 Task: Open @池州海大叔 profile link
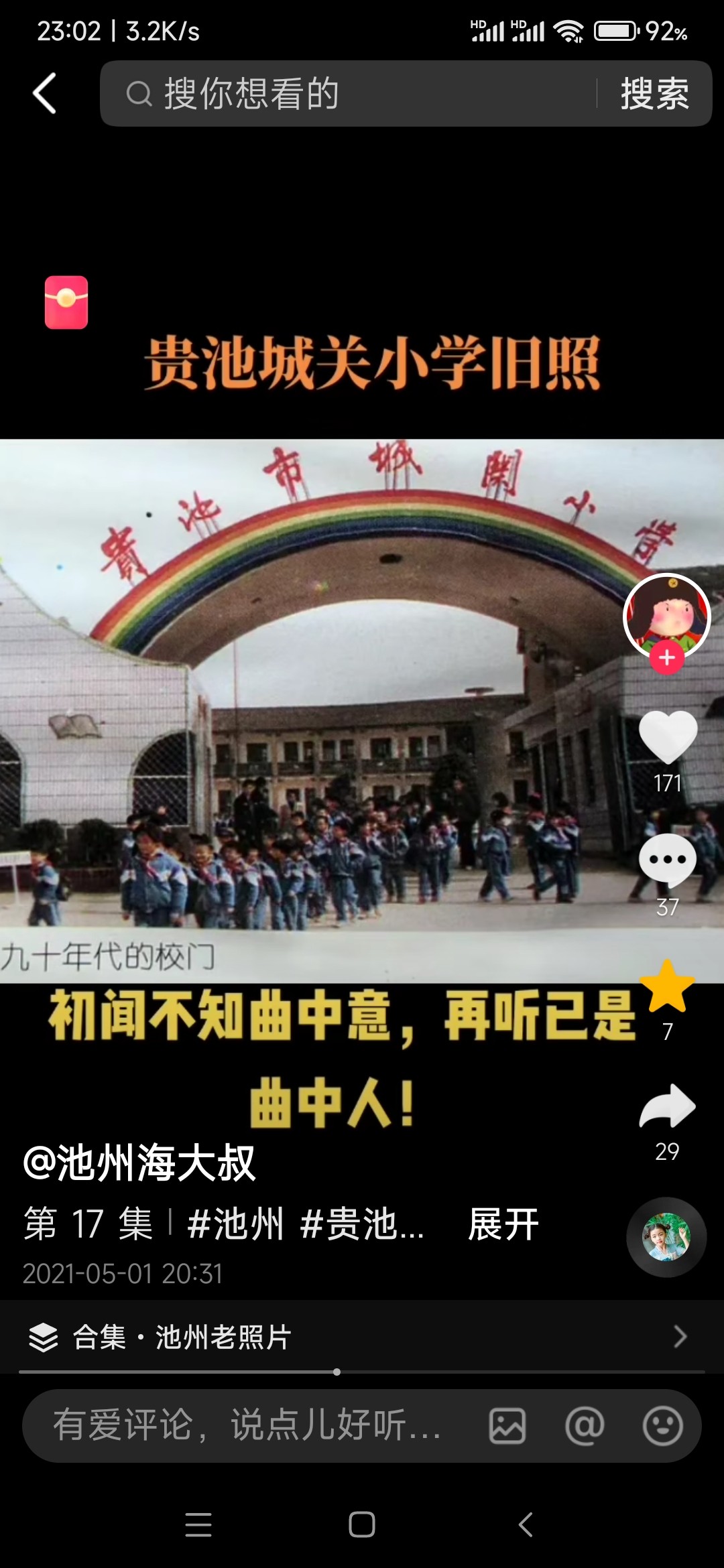[139, 1163]
